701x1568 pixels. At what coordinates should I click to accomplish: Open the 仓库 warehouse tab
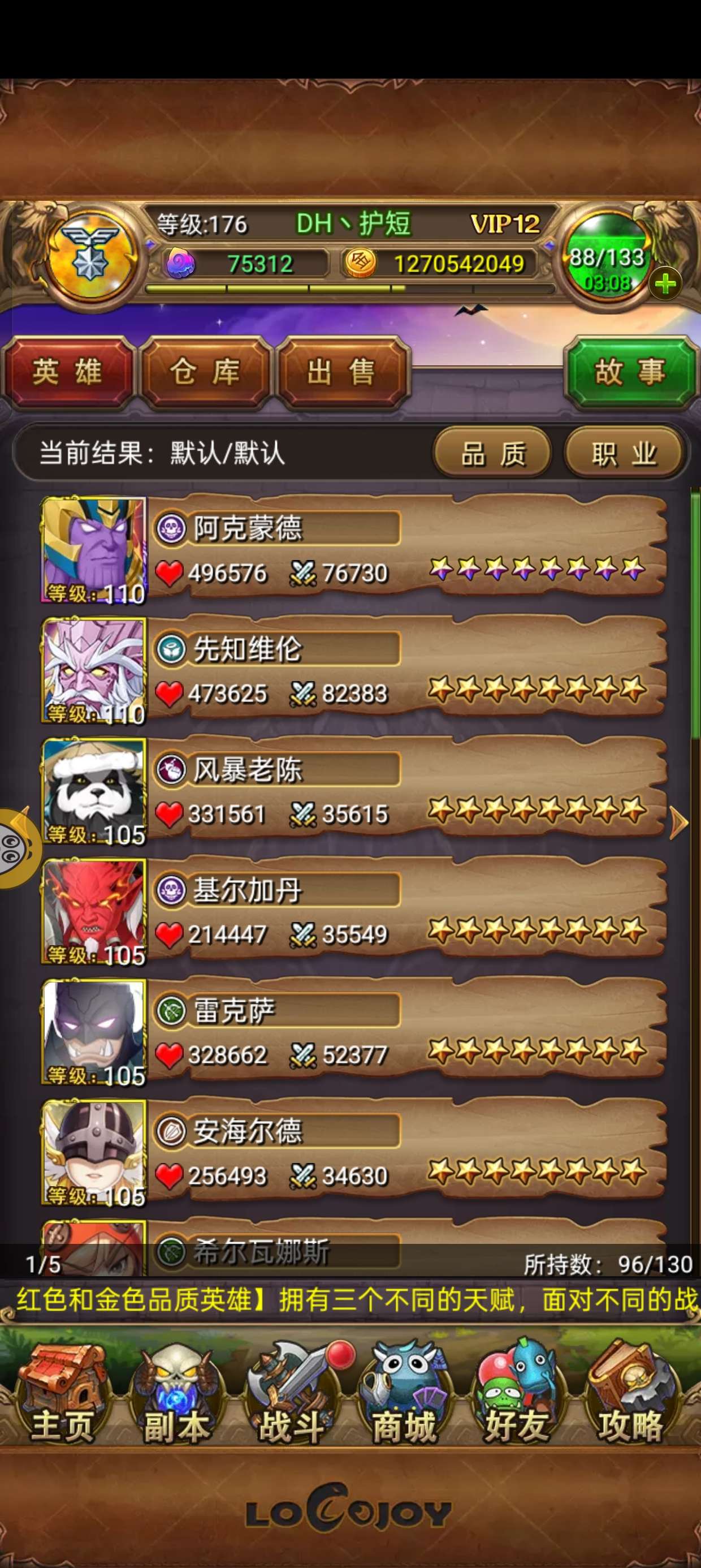(x=205, y=372)
